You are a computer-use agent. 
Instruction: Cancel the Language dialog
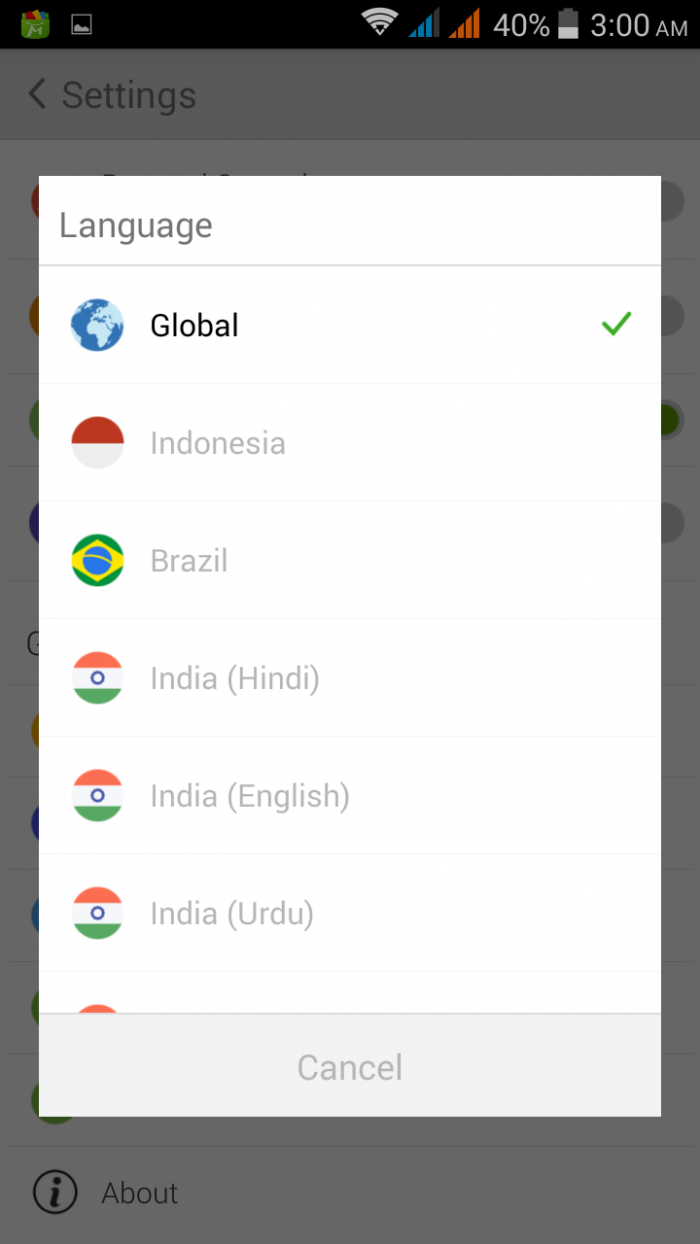point(349,1067)
